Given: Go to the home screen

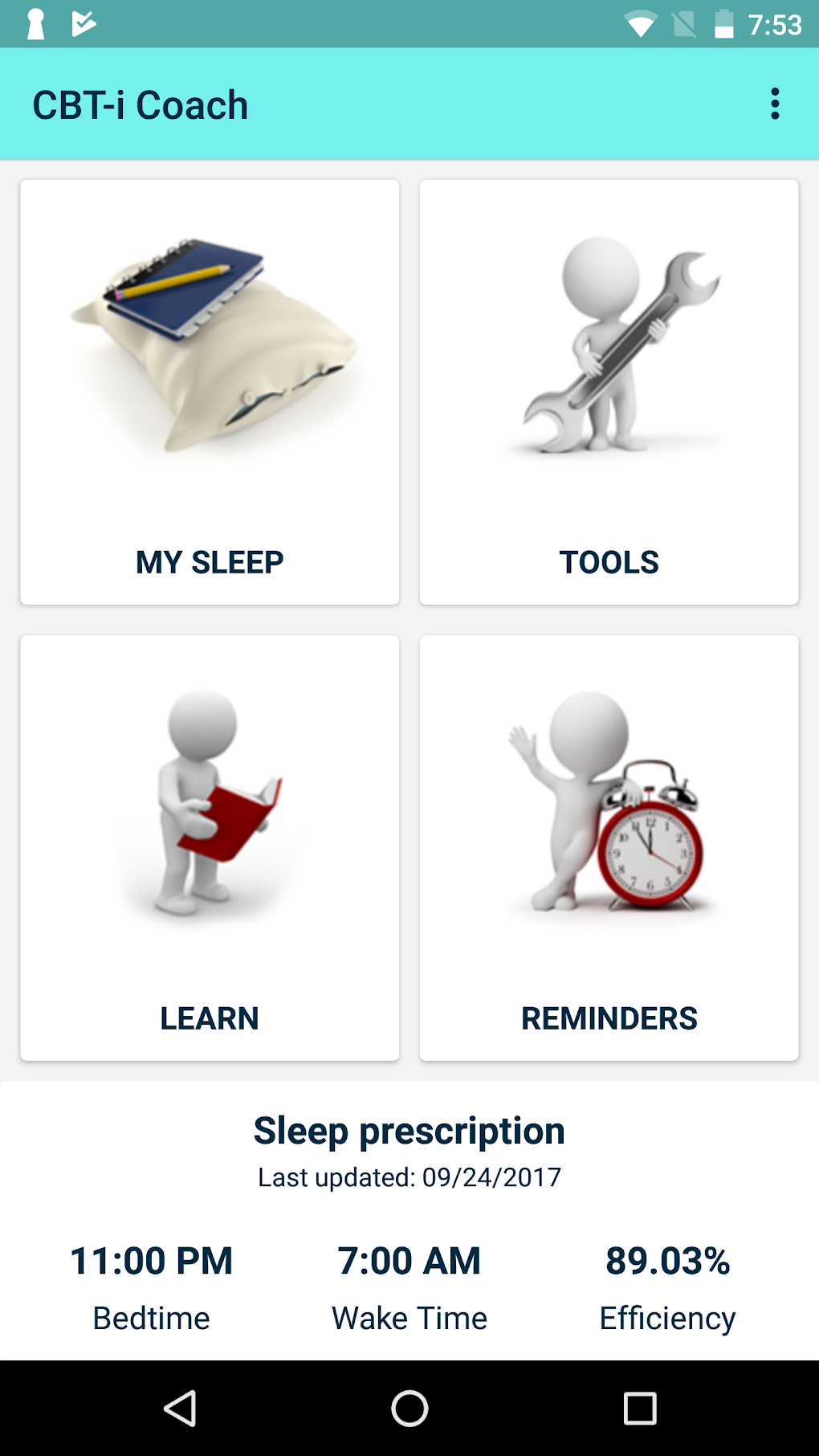Looking at the screenshot, I should [x=409, y=1408].
